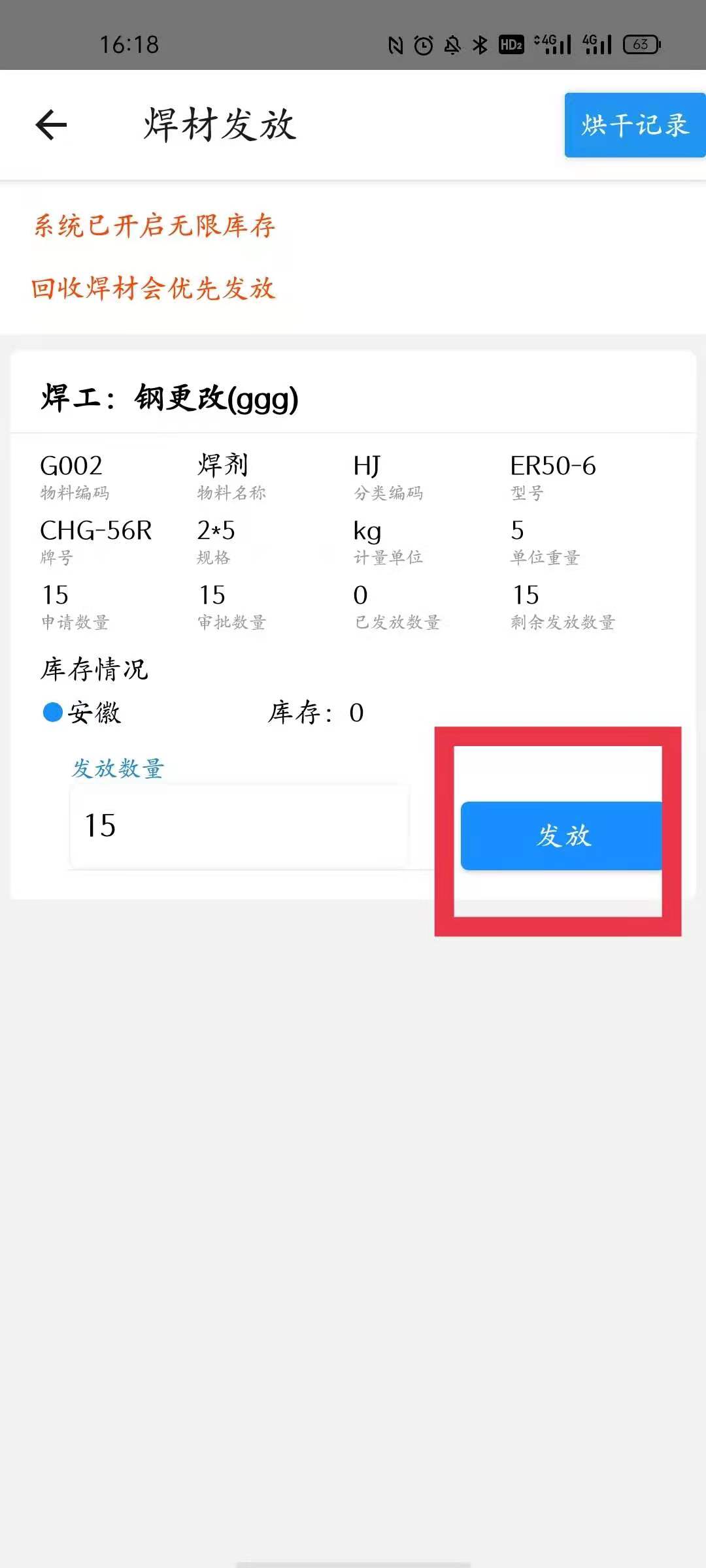Select the model label ER50-6
The height and width of the screenshot is (1568, 706).
pos(552,465)
